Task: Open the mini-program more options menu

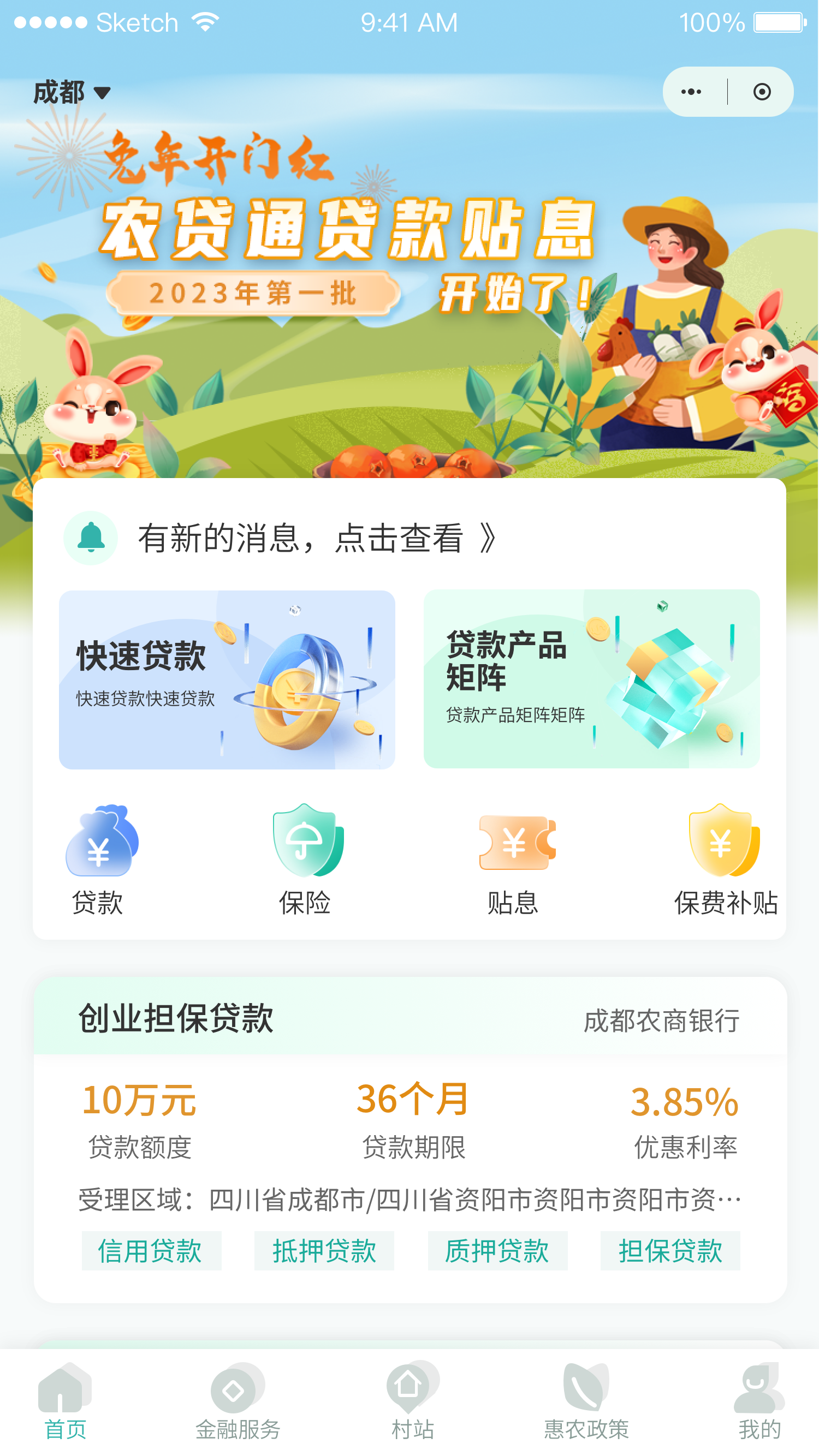Action: (x=691, y=92)
